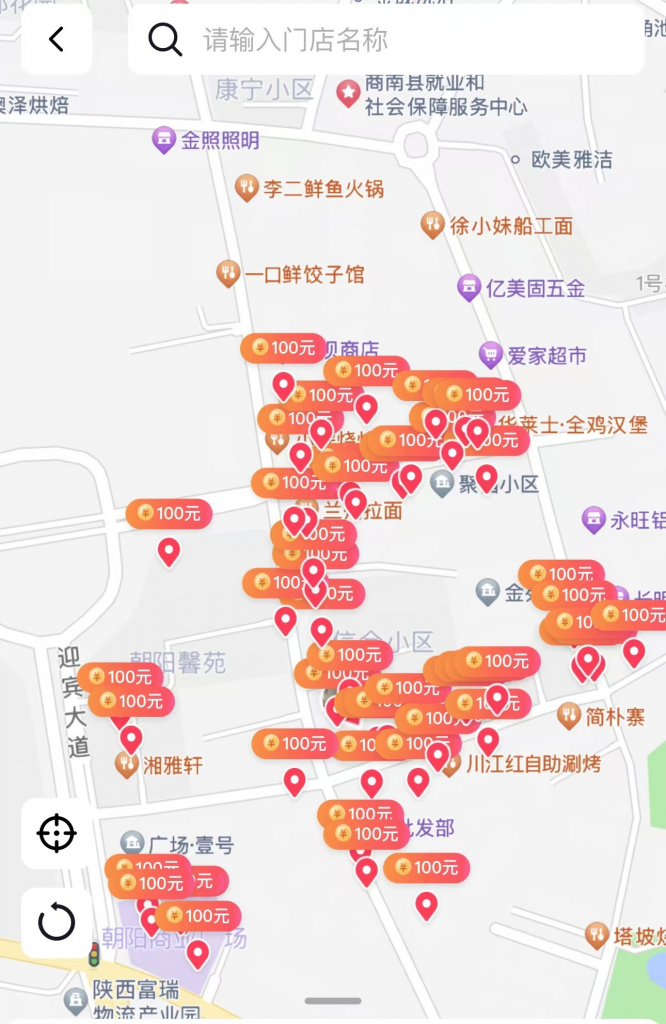Open 湘雅轩 restaurant on the map
Image resolution: width=666 pixels, height=1024 pixels.
click(x=159, y=766)
